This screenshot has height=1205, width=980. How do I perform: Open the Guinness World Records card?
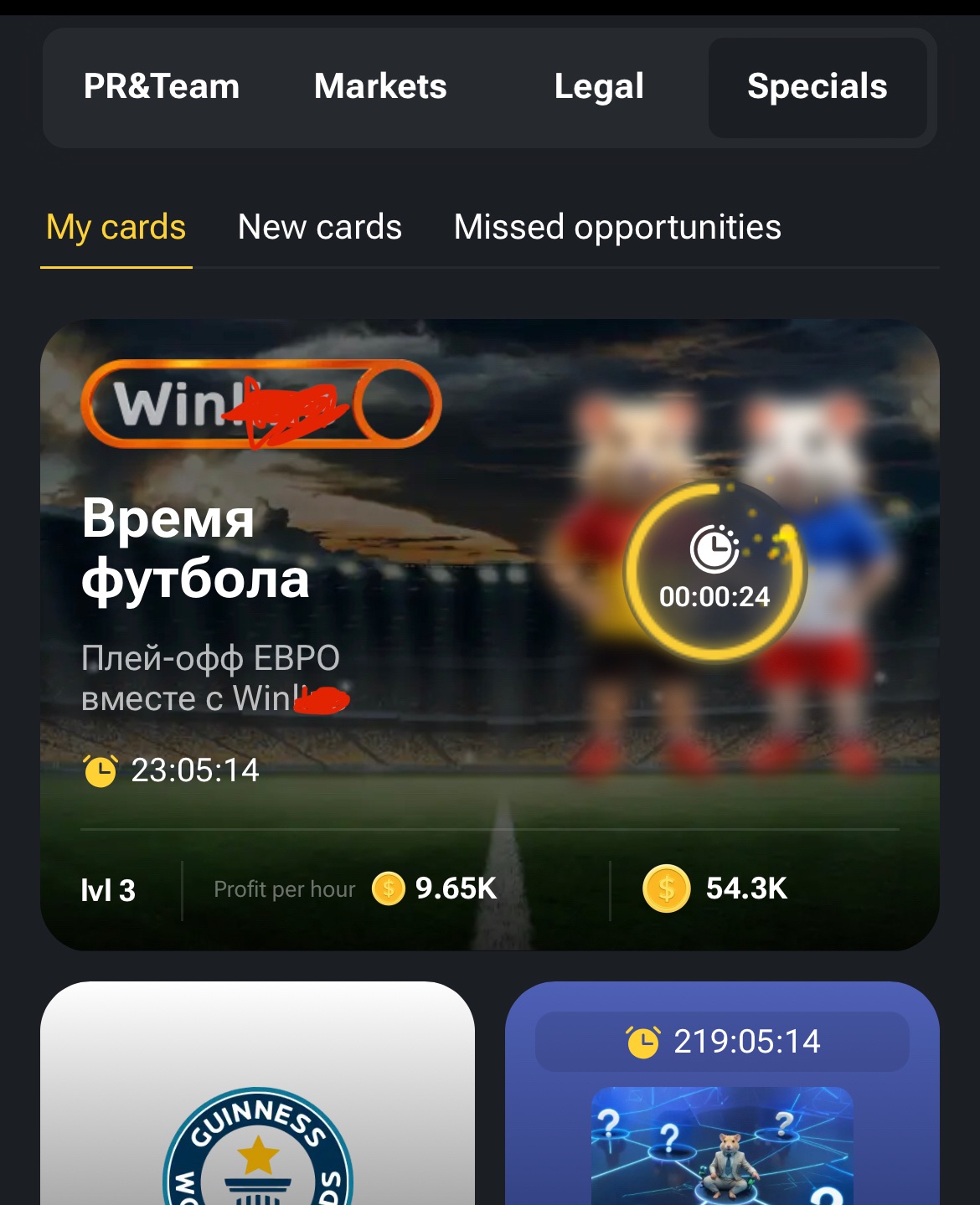(258, 1094)
